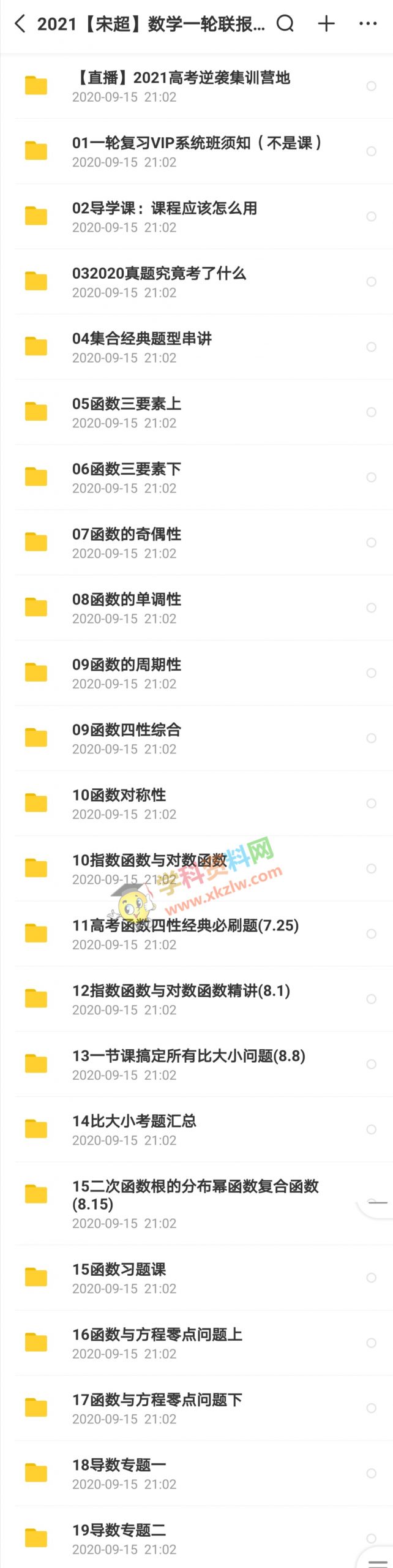Open search in the folder
The height and width of the screenshot is (1568, 393).
(x=285, y=24)
